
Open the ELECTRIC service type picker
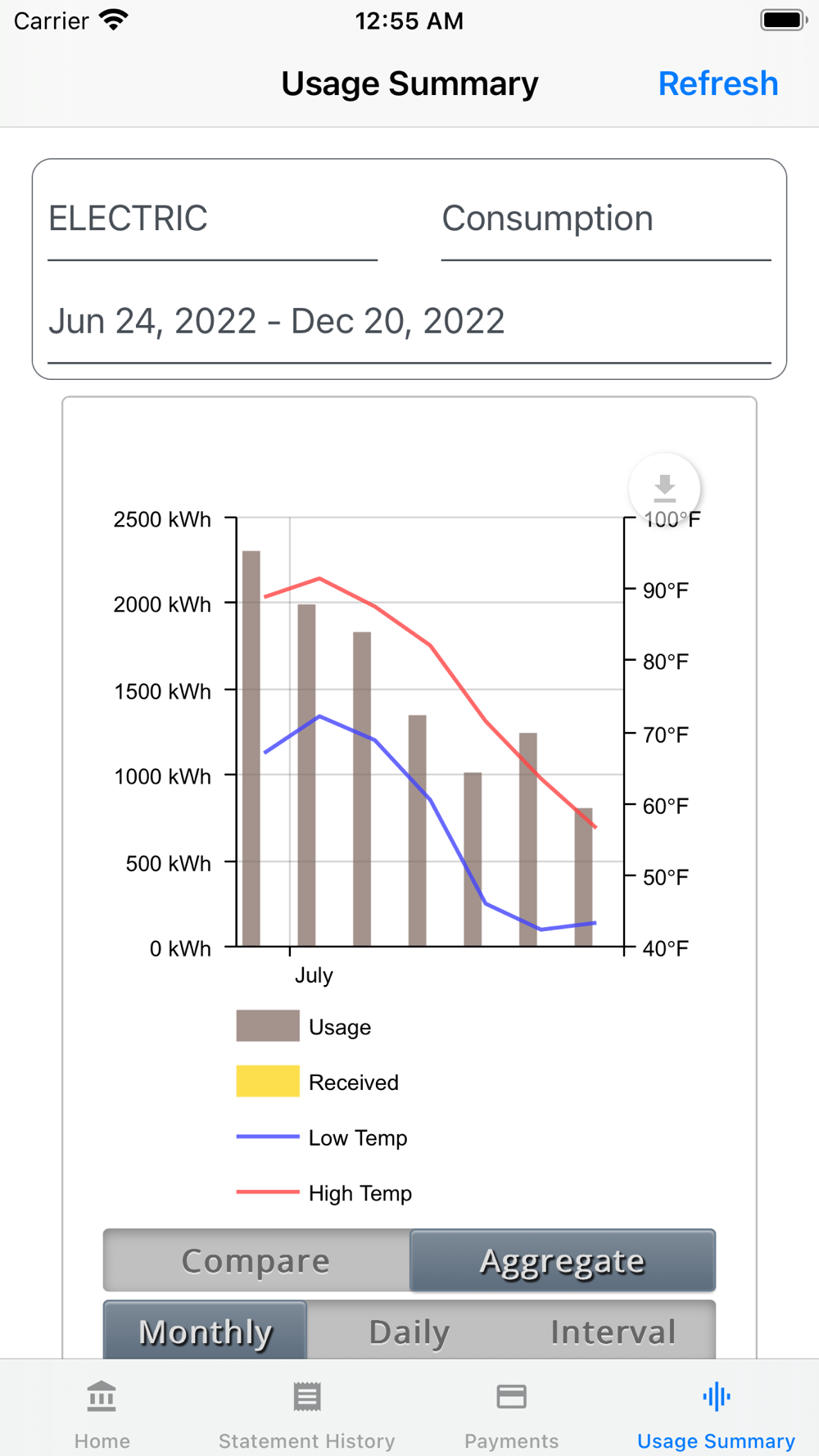212,219
